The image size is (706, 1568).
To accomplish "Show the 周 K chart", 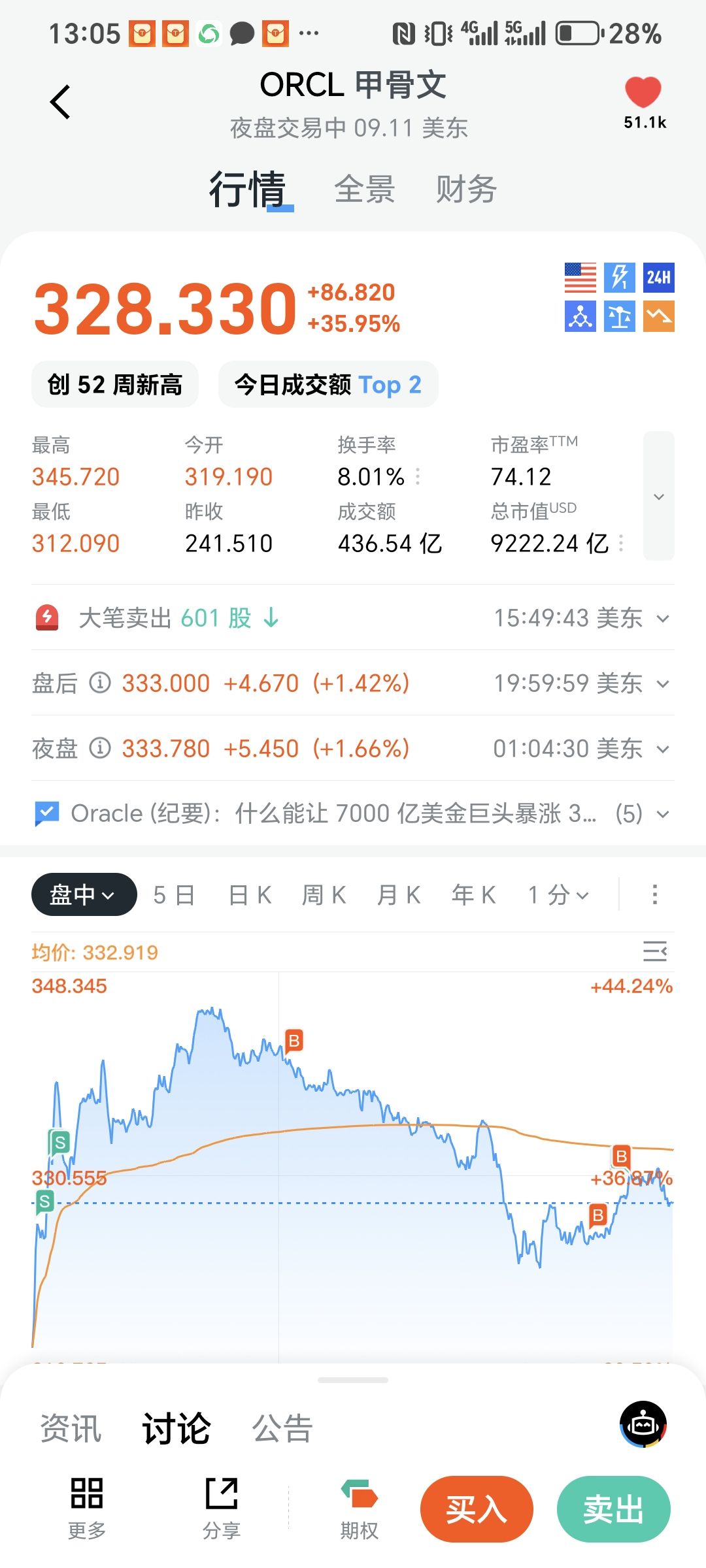I will pos(324,895).
